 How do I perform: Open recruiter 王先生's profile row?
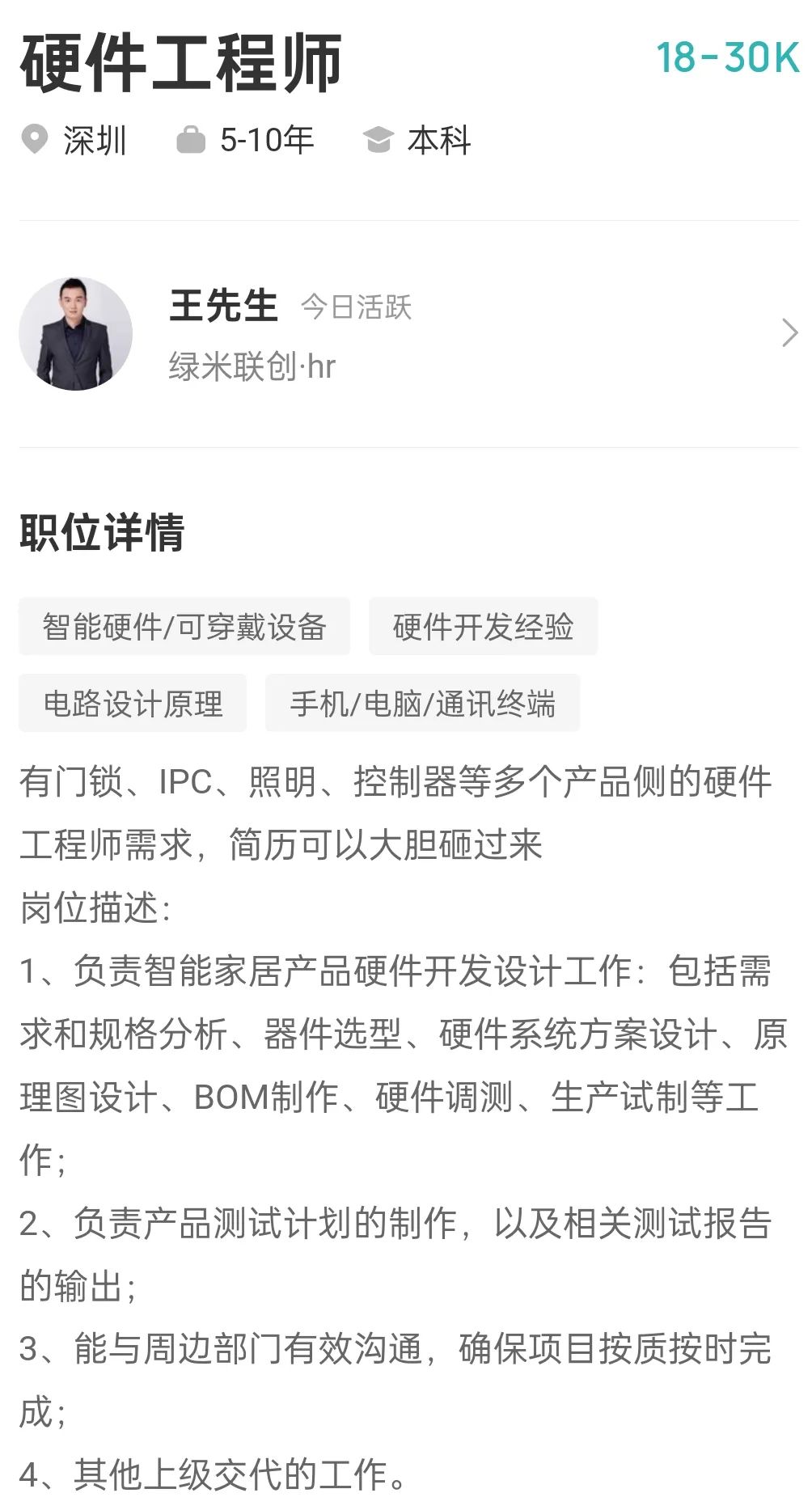(x=404, y=333)
